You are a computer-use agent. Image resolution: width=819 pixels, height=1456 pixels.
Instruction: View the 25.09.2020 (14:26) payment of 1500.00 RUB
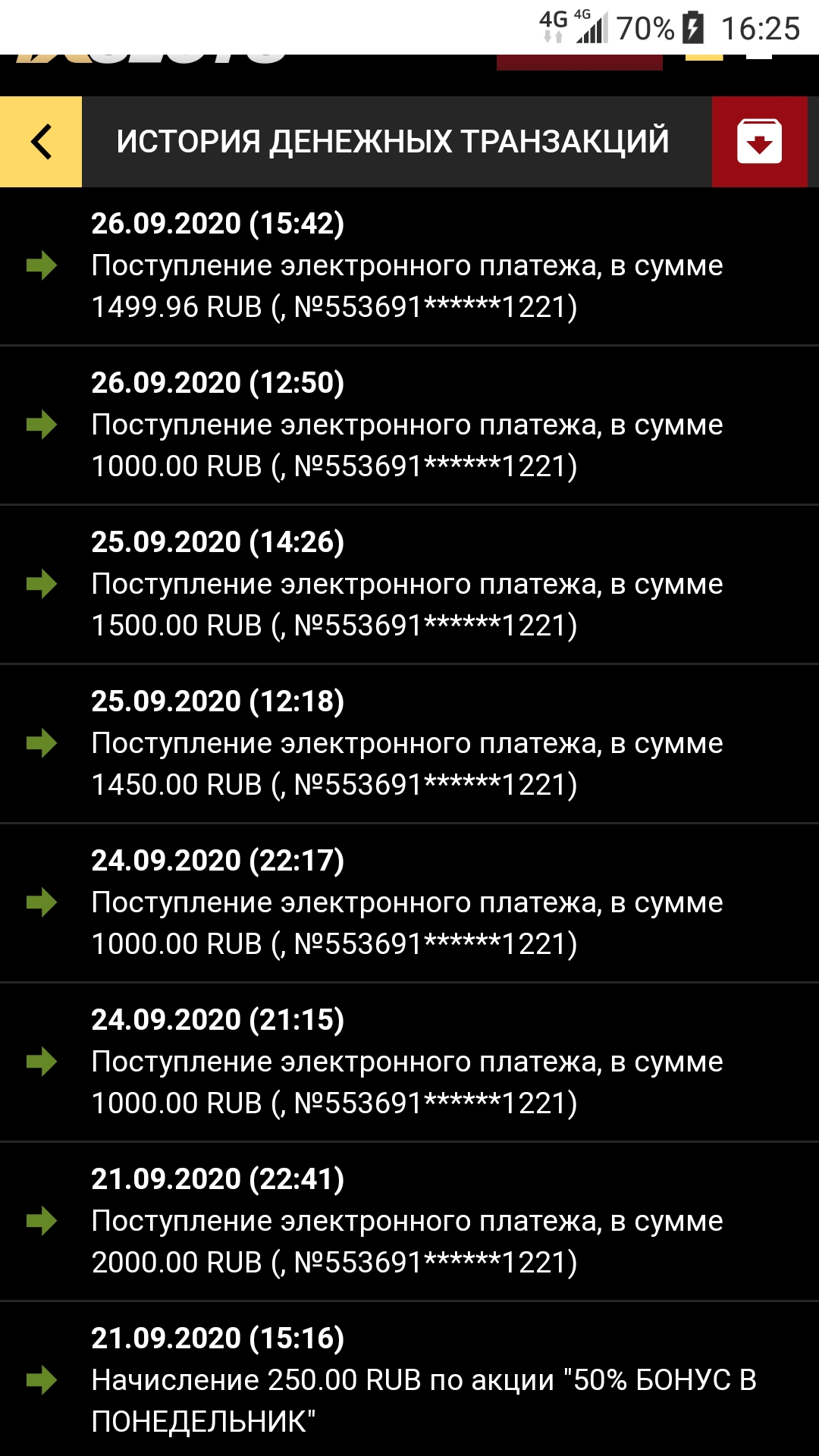tap(409, 584)
